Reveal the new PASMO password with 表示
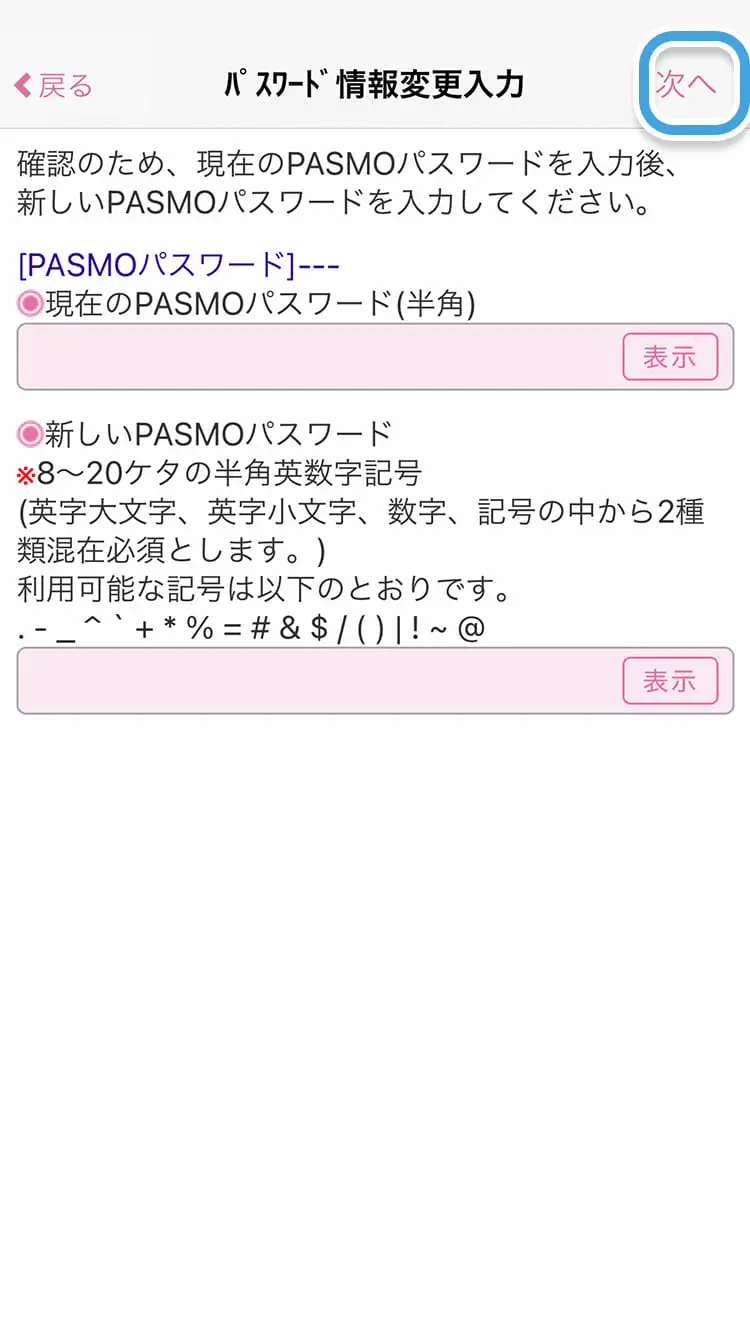The image size is (750, 1320). pos(670,681)
